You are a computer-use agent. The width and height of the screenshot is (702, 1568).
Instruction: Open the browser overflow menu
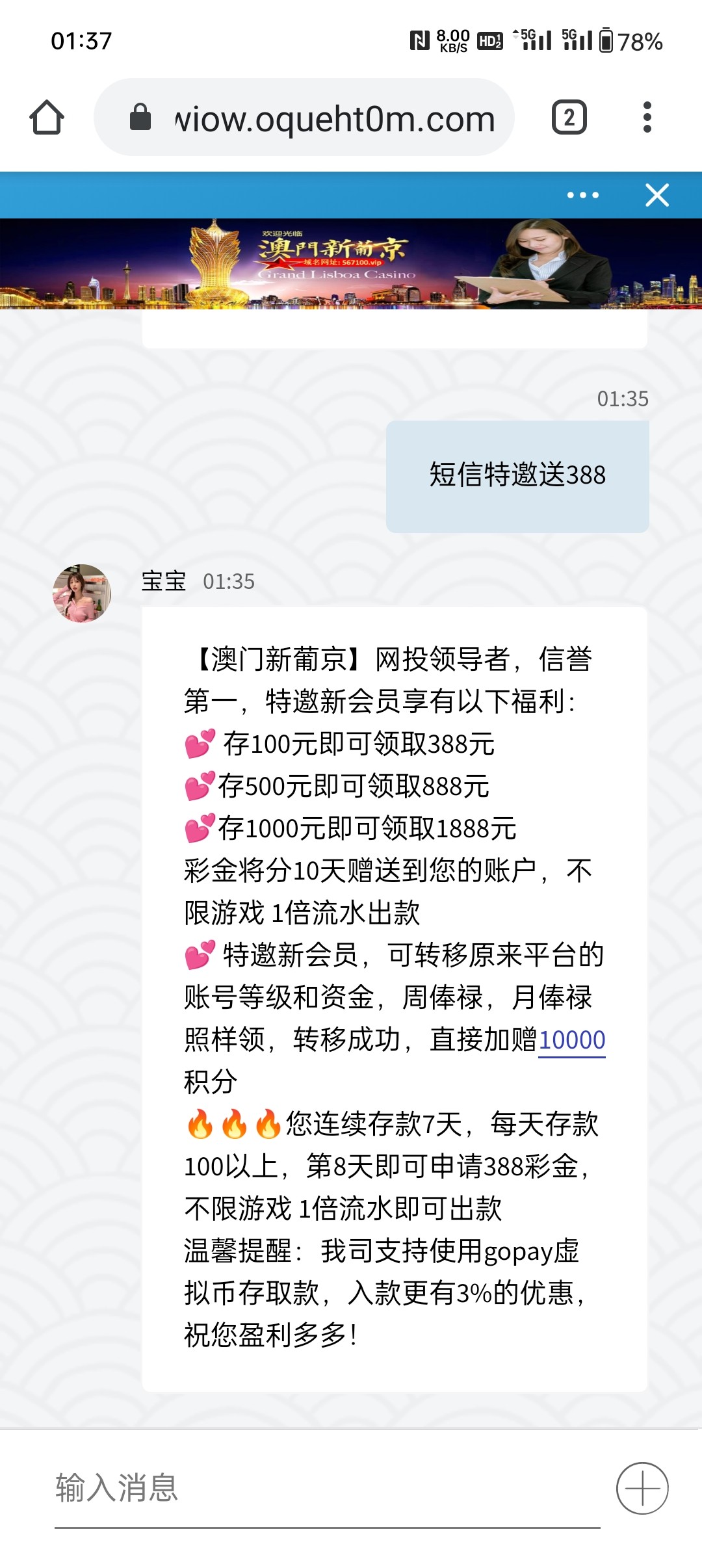tap(646, 118)
